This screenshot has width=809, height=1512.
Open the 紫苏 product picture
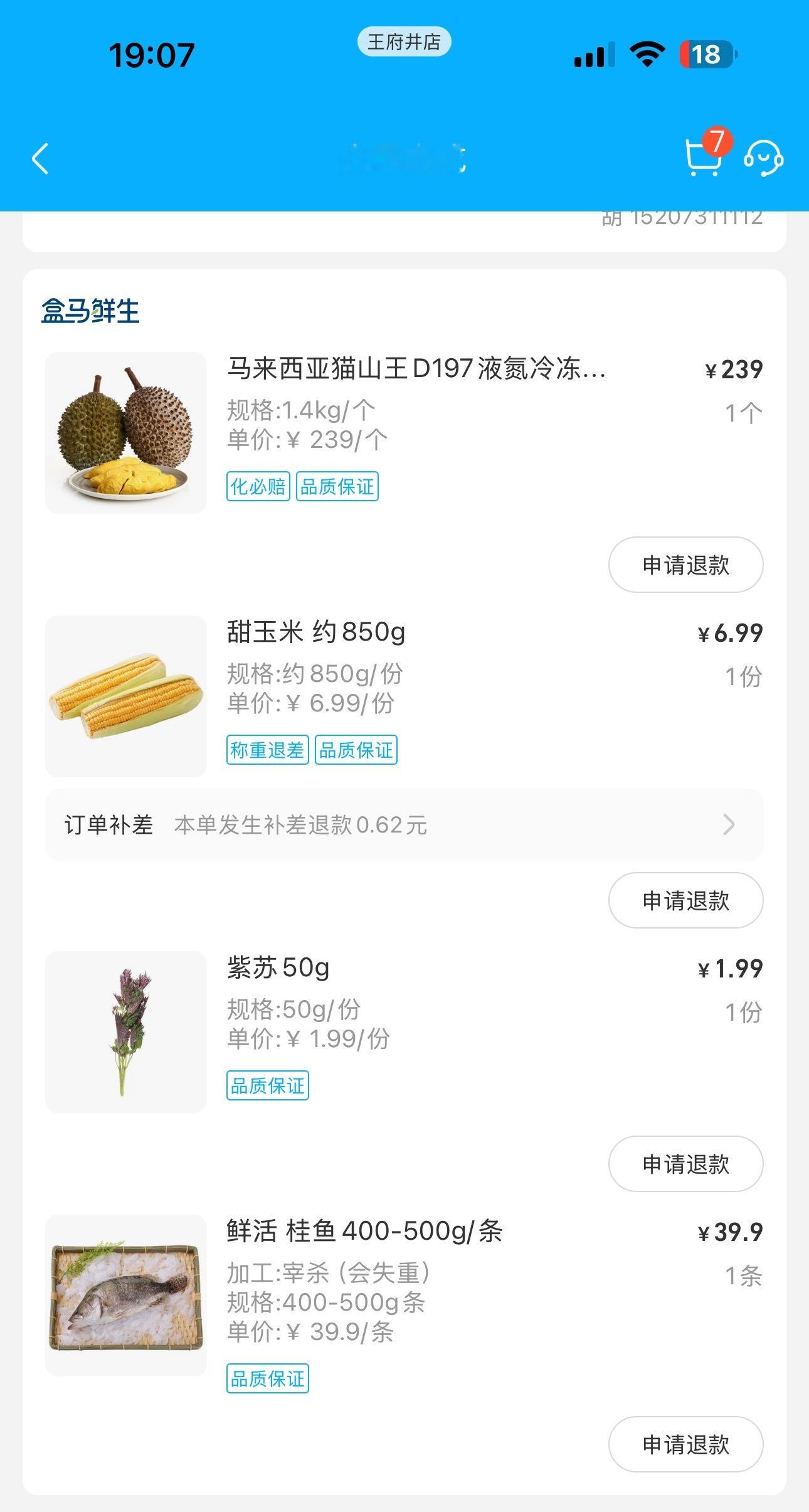(x=126, y=1032)
